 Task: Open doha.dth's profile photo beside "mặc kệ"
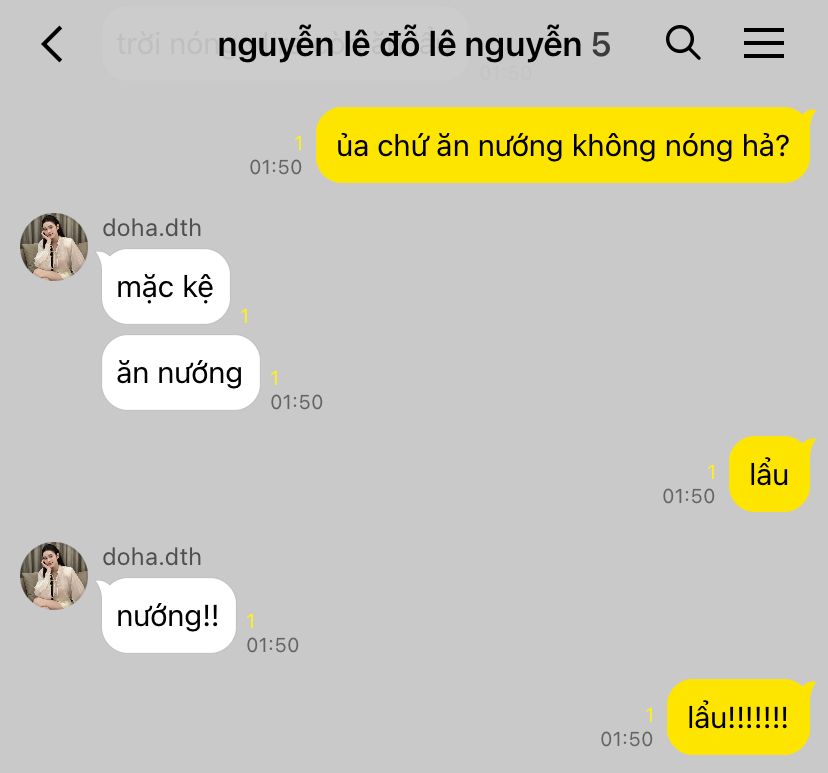[x=54, y=247]
